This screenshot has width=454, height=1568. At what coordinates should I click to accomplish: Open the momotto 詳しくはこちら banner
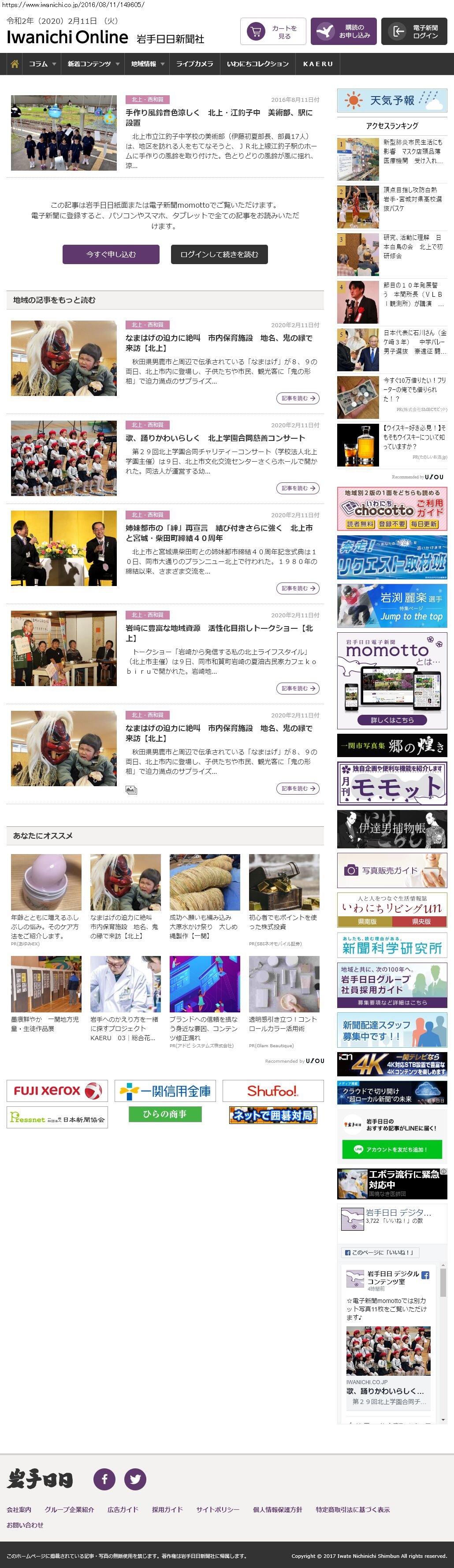tap(392, 720)
